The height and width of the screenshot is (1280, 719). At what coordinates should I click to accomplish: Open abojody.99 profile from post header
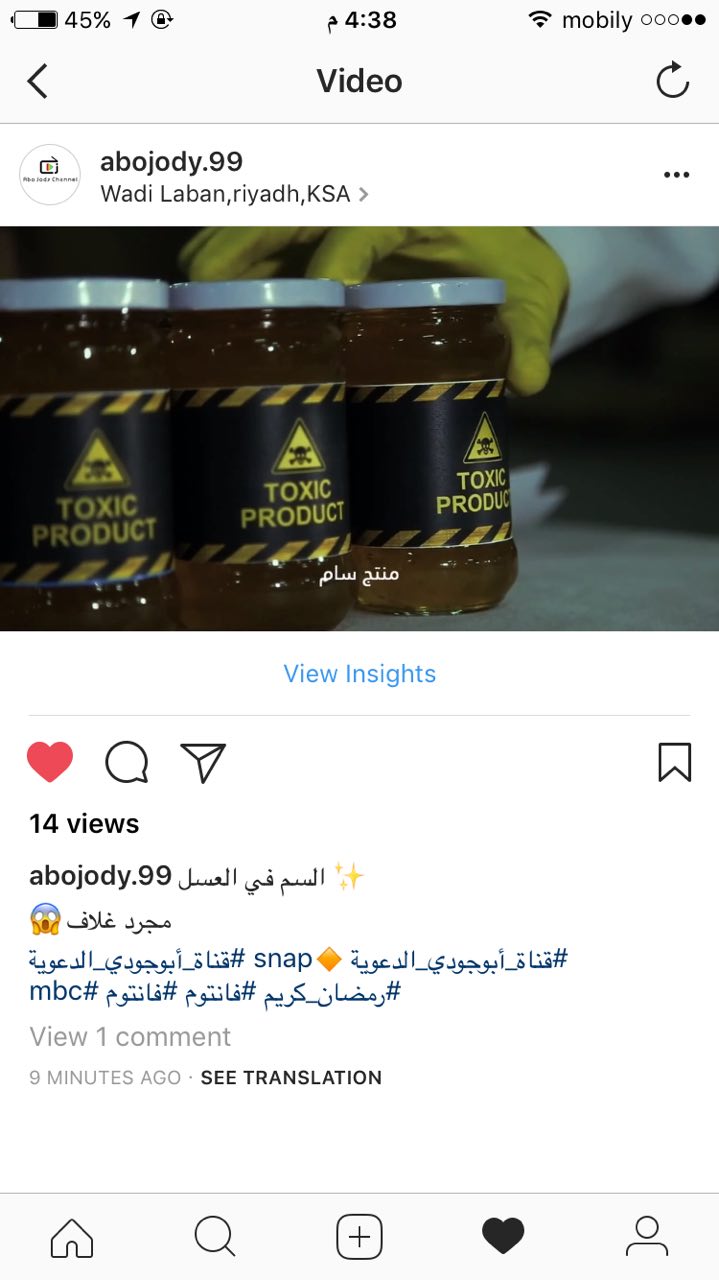pyautogui.click(x=171, y=162)
